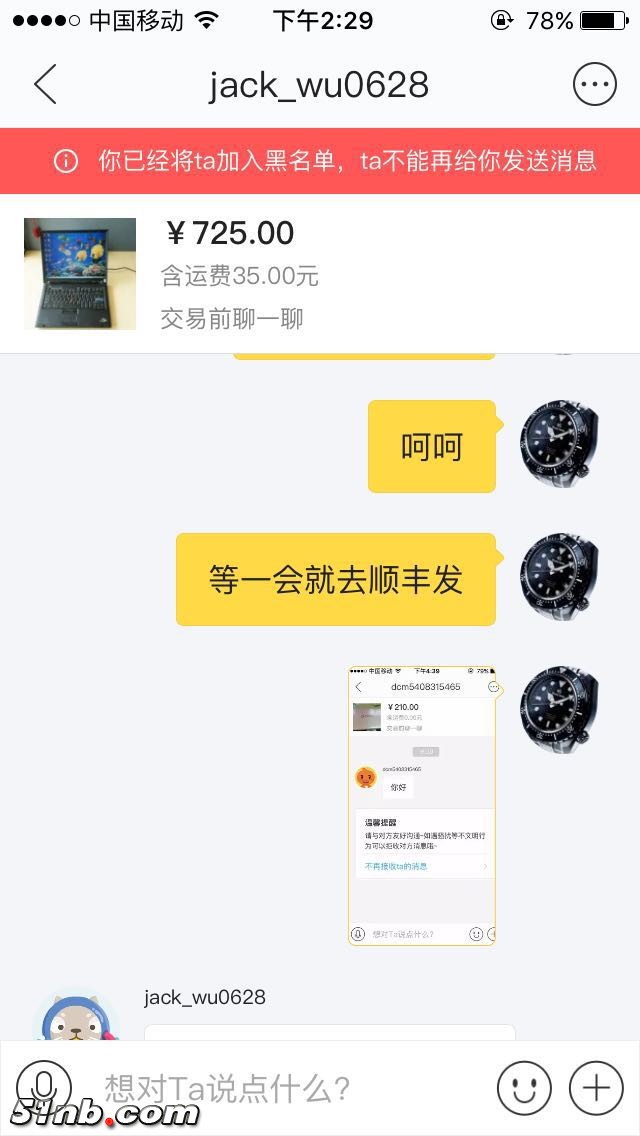Screen dimensions: 640x1136
Task: Open the three-dot overflow menu
Action: coord(594,85)
